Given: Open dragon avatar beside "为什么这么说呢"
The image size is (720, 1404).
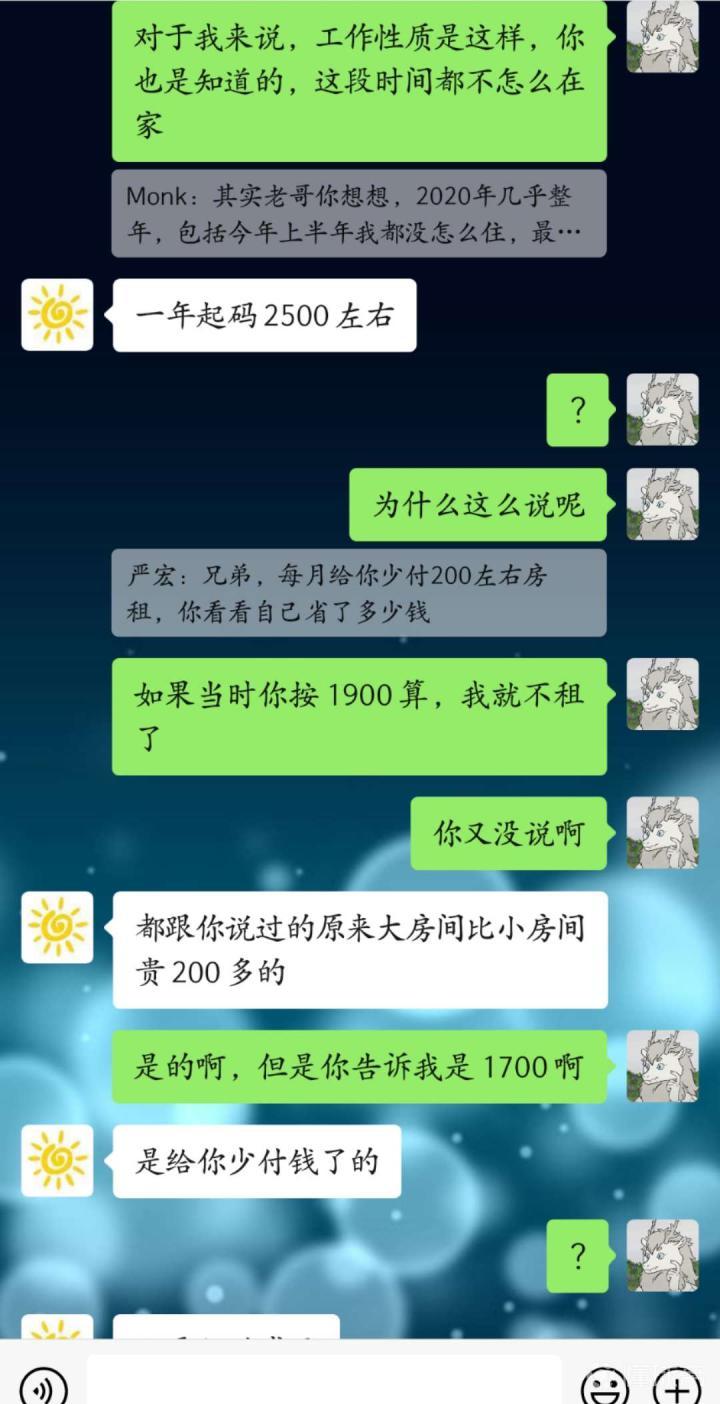Looking at the screenshot, I should 662,504.
